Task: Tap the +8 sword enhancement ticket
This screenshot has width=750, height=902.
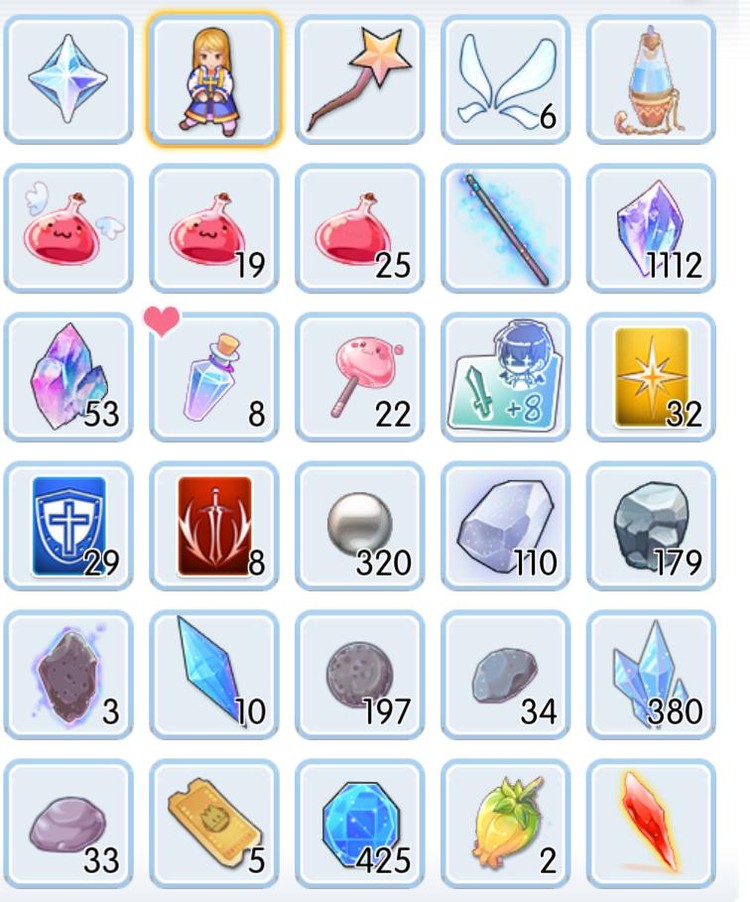Action: pos(506,377)
